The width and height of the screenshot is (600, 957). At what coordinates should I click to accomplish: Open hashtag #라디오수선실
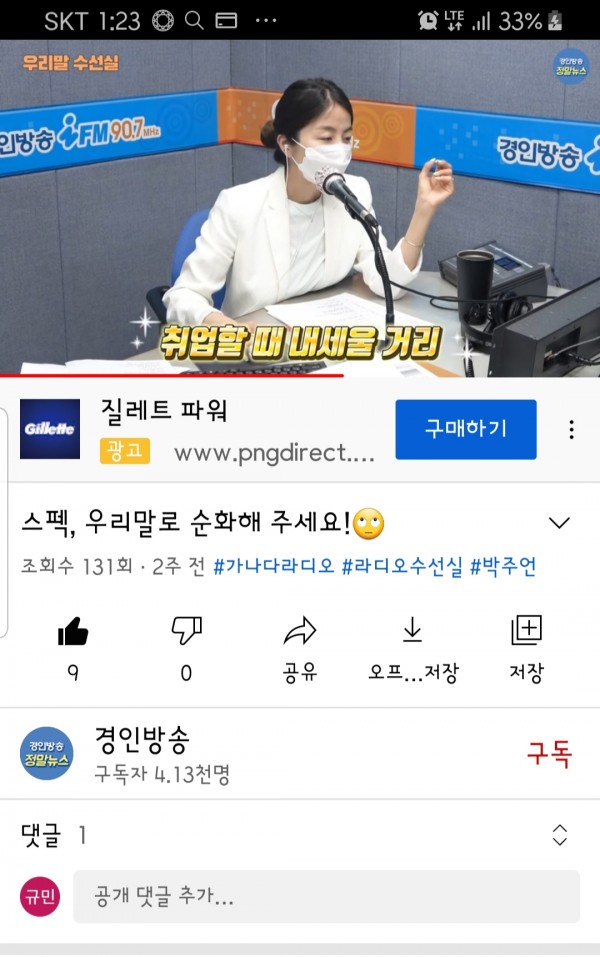click(x=402, y=567)
